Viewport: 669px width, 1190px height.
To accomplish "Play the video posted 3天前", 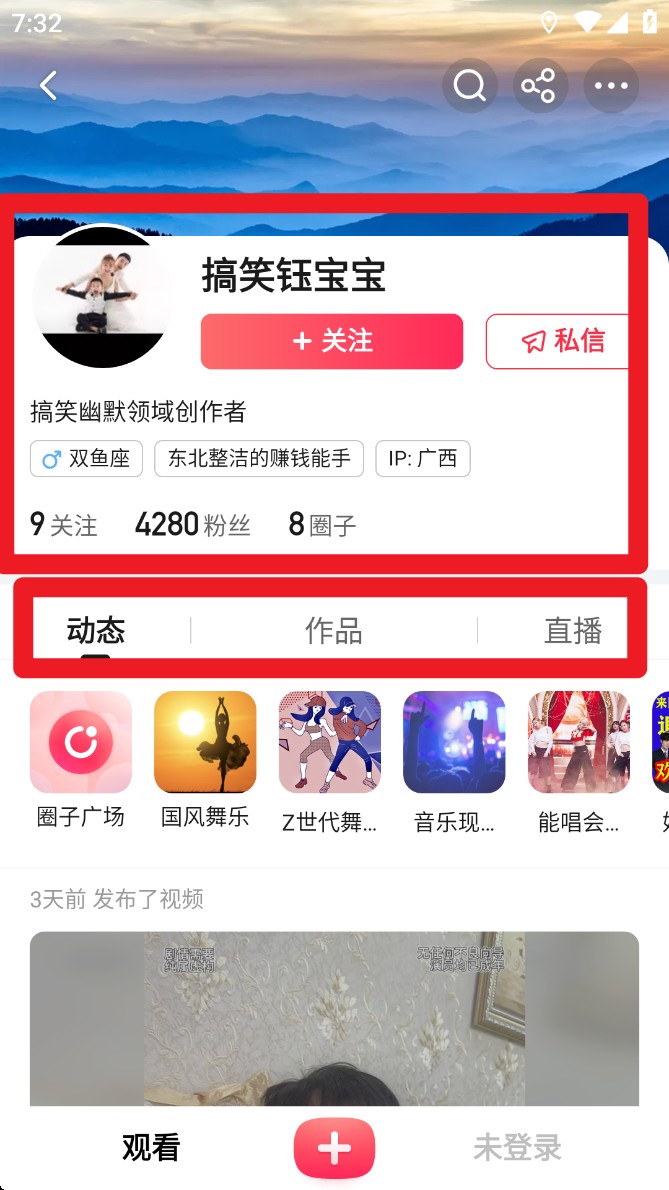I will pyautogui.click(x=334, y=1018).
